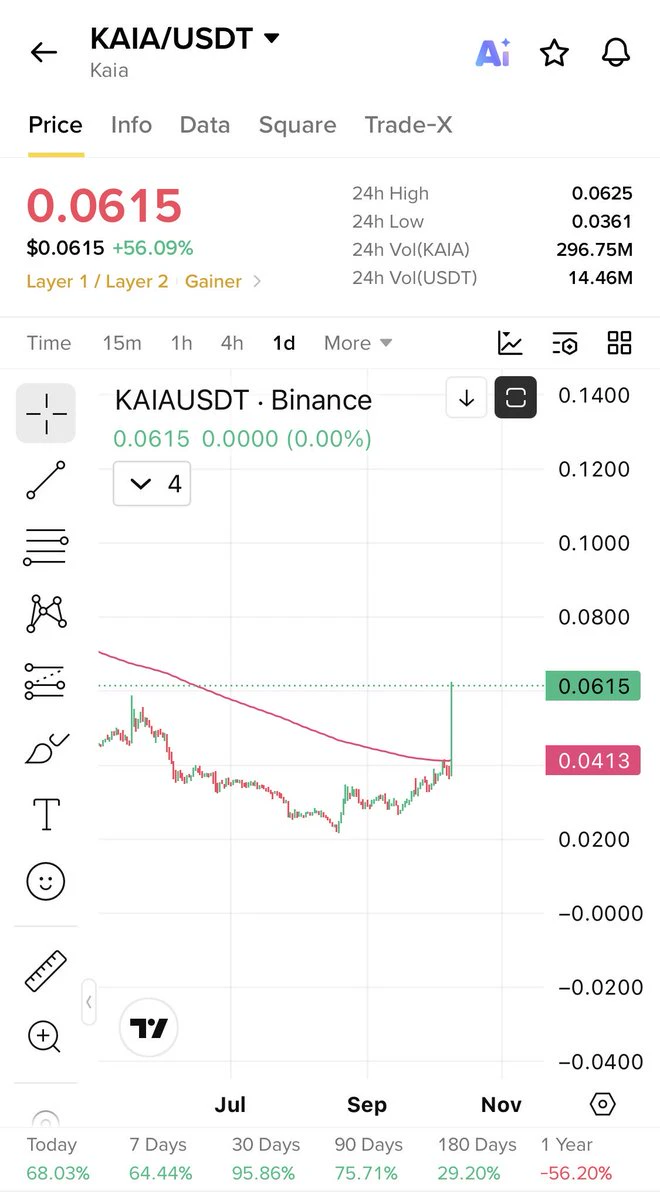Expand the indicator list showing 4
The height and width of the screenshot is (1200, 660).
[152, 484]
